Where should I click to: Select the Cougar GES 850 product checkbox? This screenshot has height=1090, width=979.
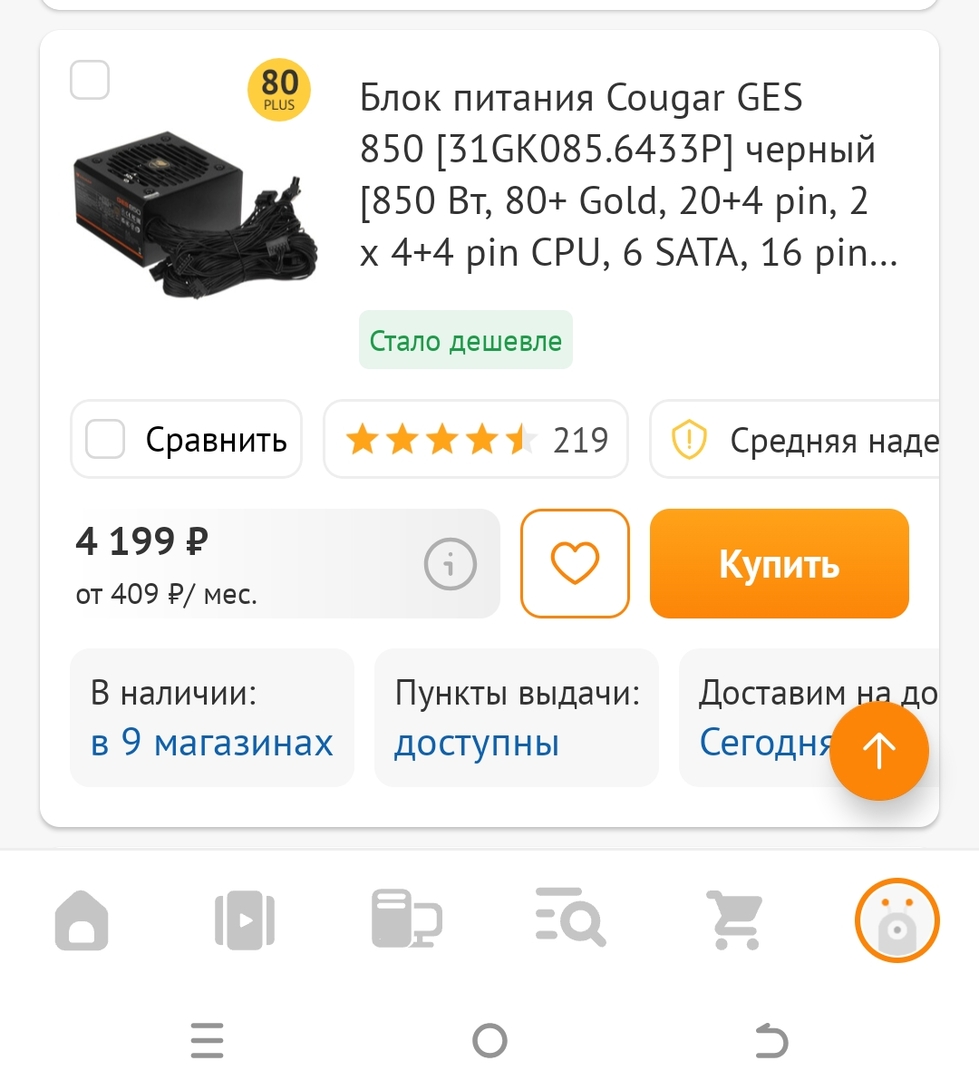click(x=90, y=80)
